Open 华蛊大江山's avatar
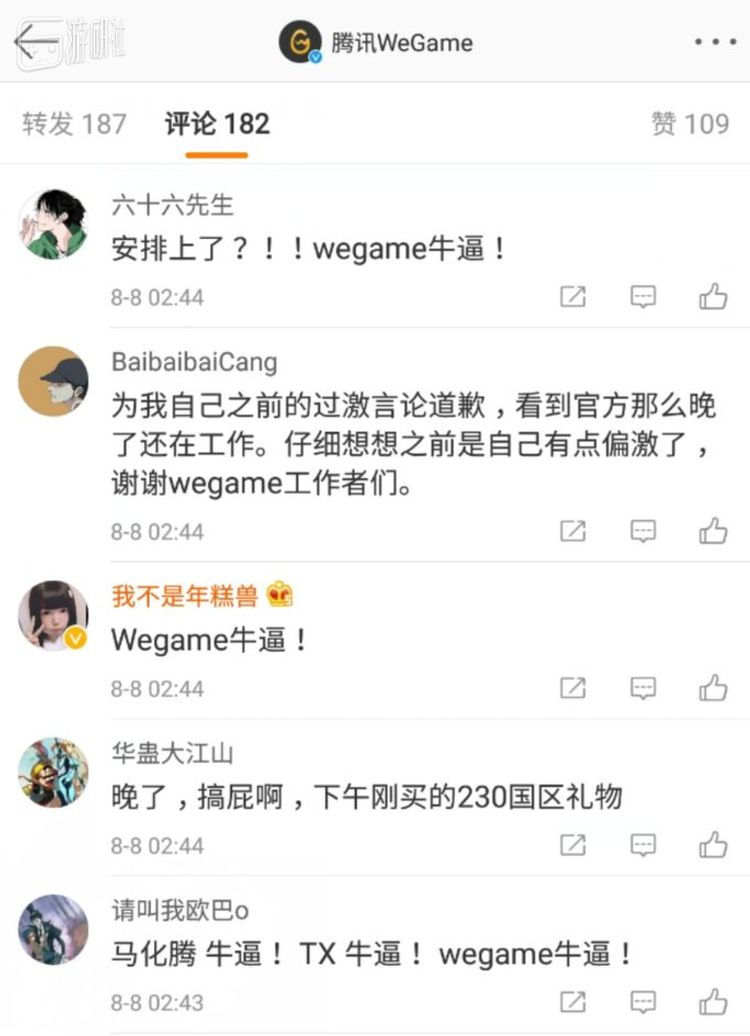This screenshot has height=1036, width=750. 53,773
